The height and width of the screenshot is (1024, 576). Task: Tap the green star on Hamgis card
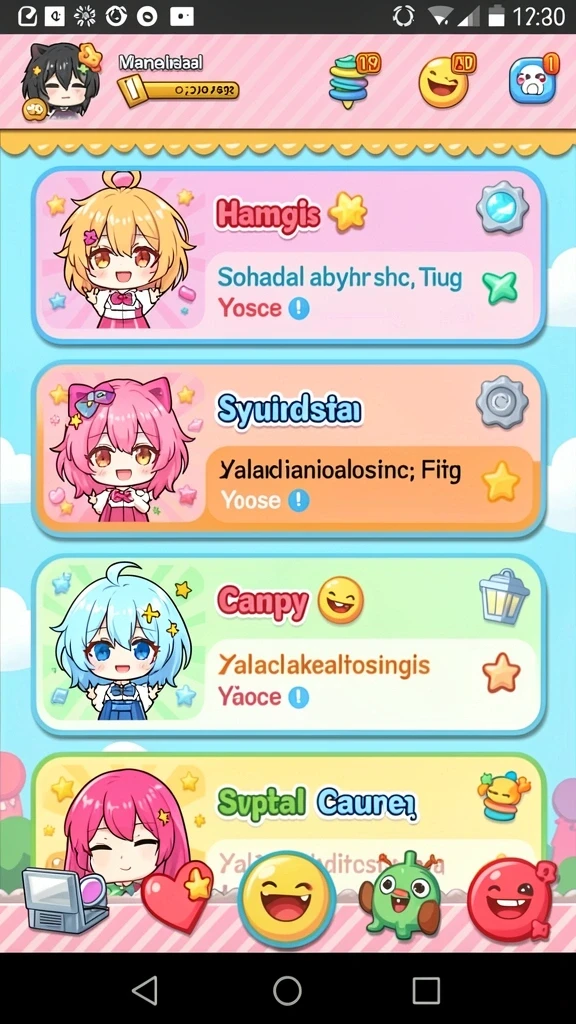[500, 287]
